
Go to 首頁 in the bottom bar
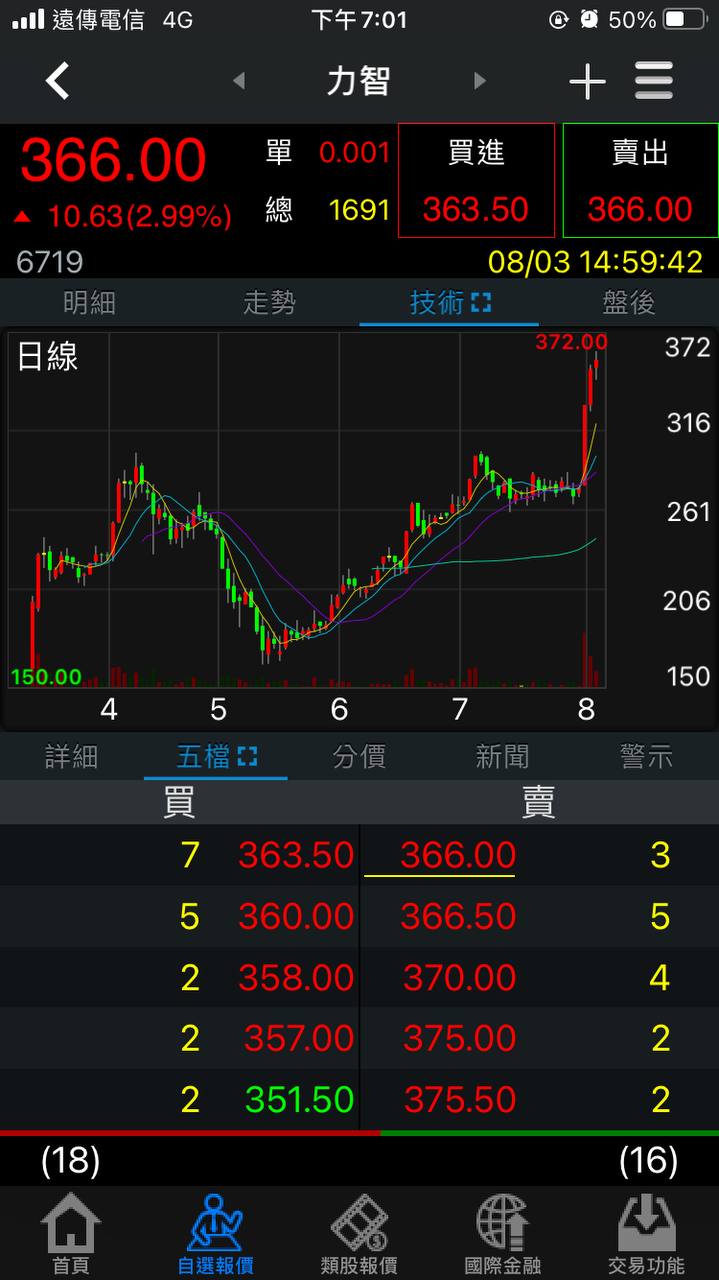(71, 1234)
